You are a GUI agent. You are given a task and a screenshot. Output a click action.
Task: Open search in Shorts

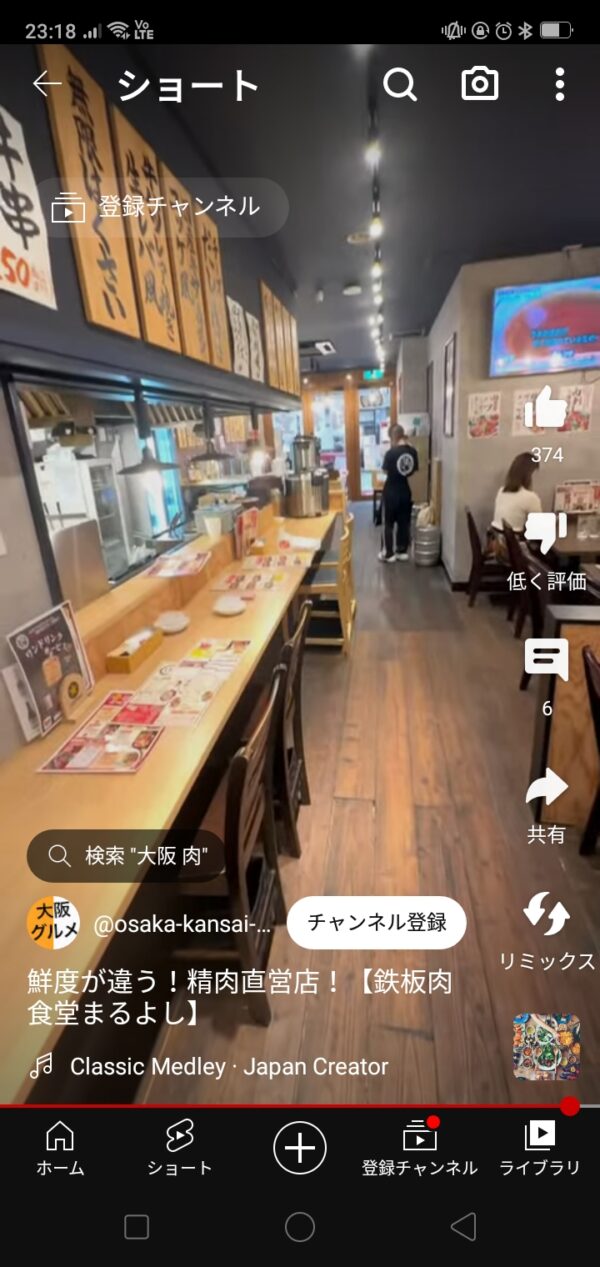(400, 85)
